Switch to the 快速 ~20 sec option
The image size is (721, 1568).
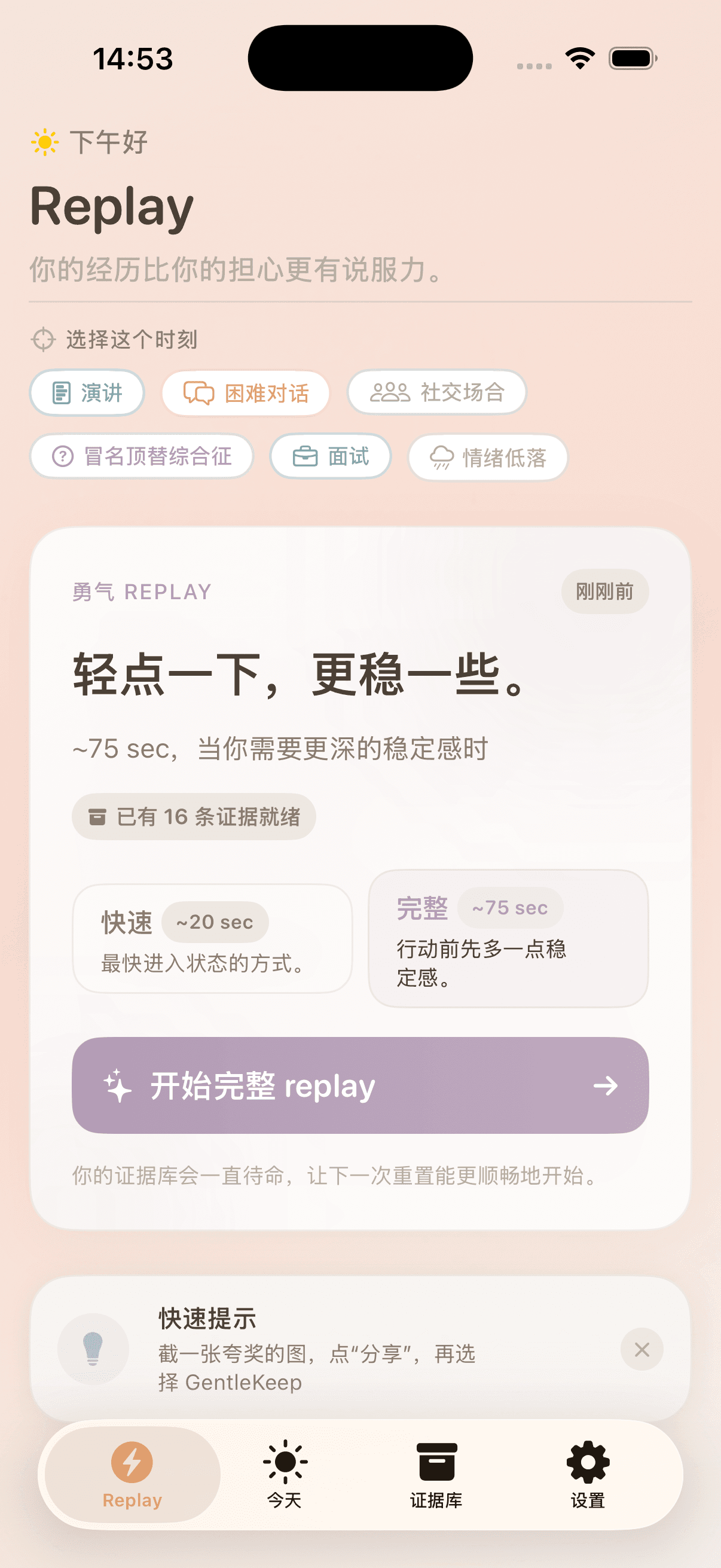pos(212,938)
